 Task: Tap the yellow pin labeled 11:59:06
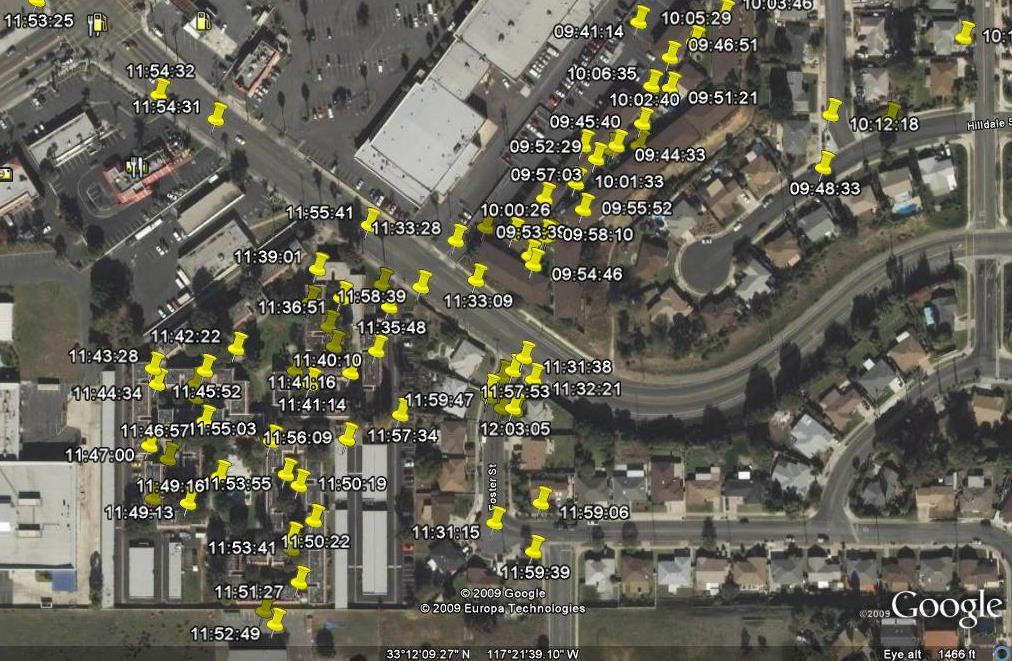click(x=543, y=496)
